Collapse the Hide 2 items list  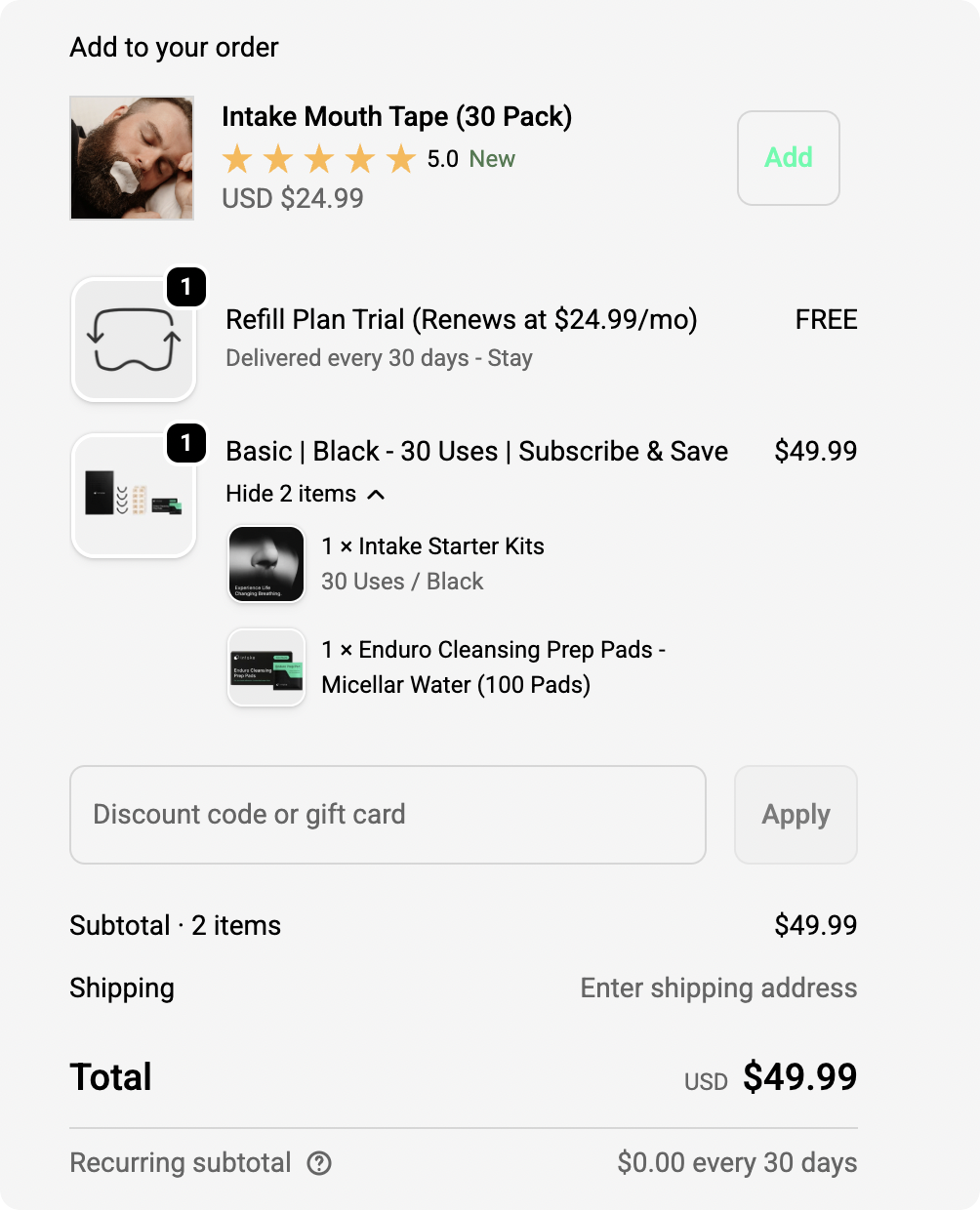click(305, 494)
